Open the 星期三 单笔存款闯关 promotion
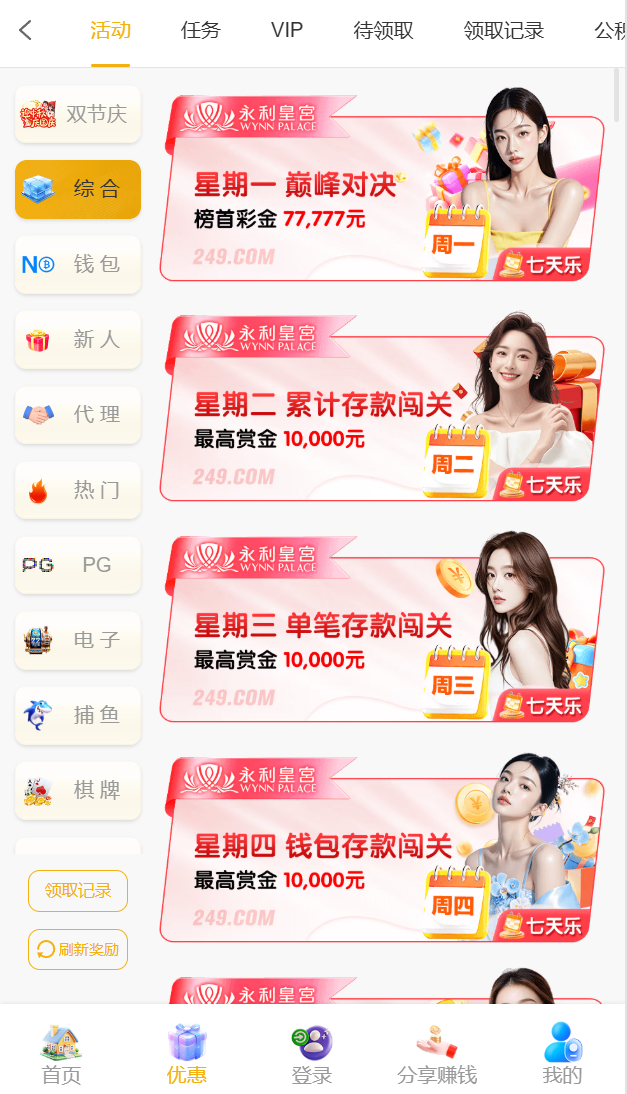 pos(380,632)
